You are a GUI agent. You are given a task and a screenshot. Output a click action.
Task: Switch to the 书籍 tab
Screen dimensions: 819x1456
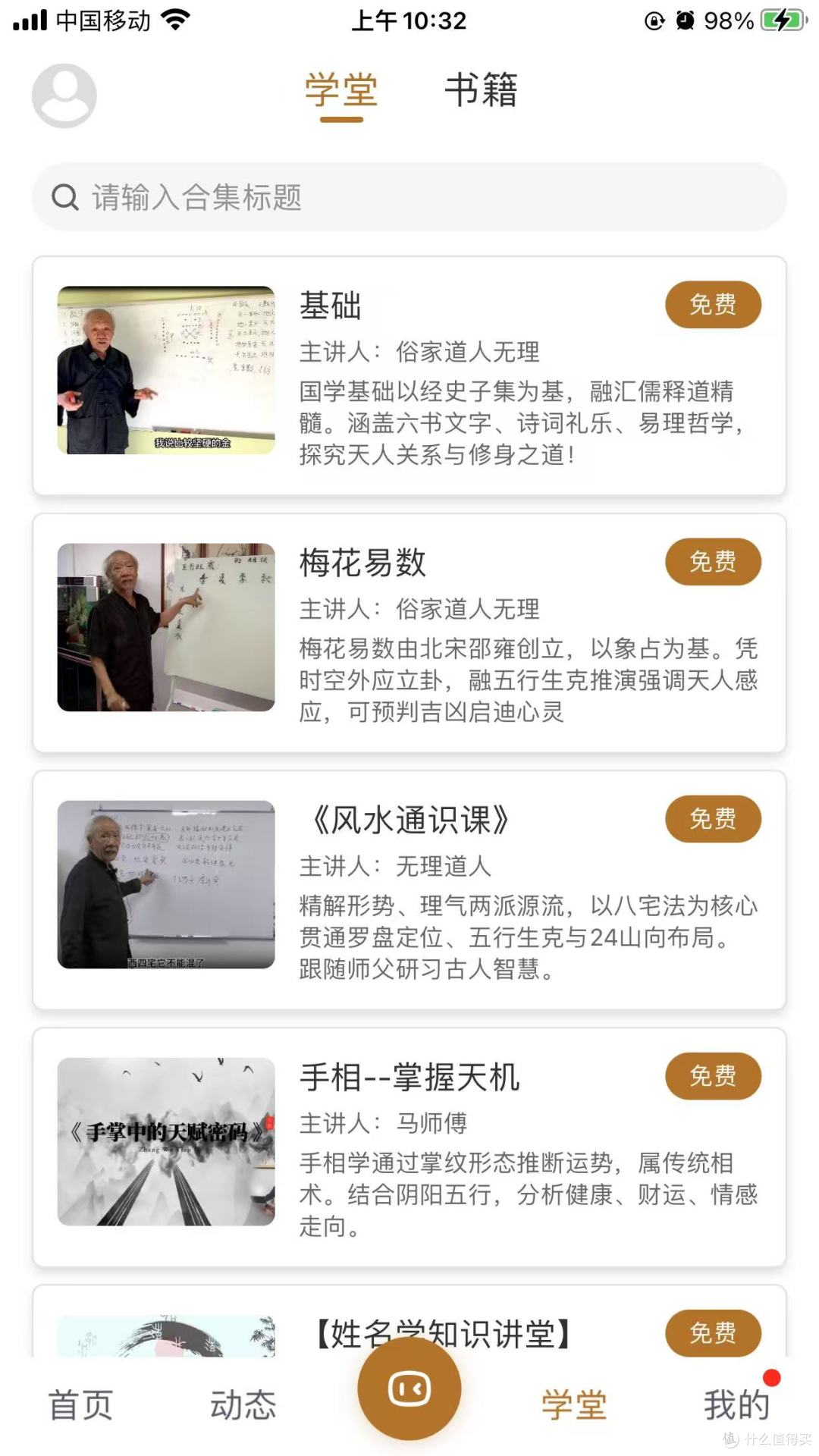tap(480, 91)
